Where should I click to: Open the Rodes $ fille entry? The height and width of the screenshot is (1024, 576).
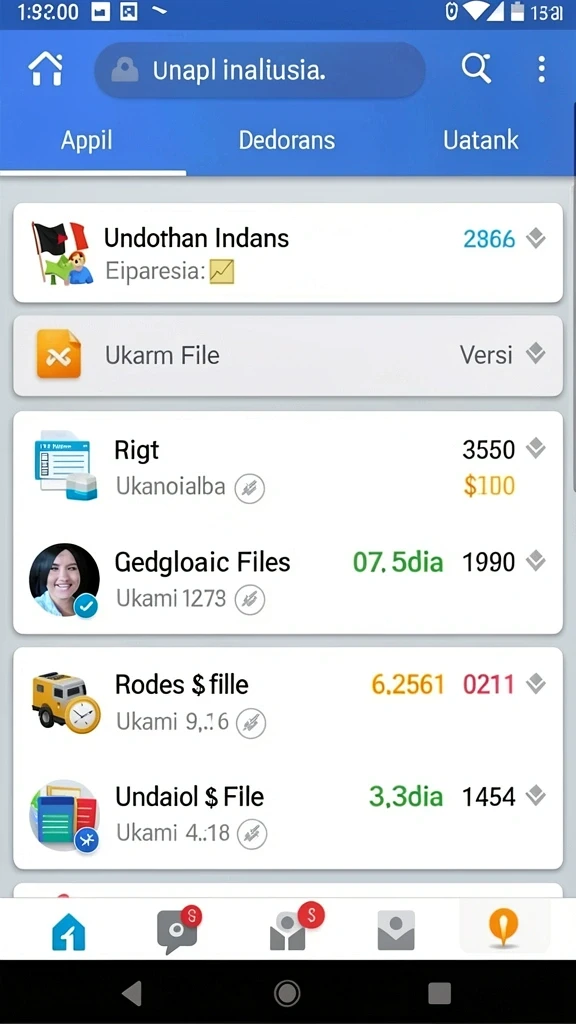[288, 702]
